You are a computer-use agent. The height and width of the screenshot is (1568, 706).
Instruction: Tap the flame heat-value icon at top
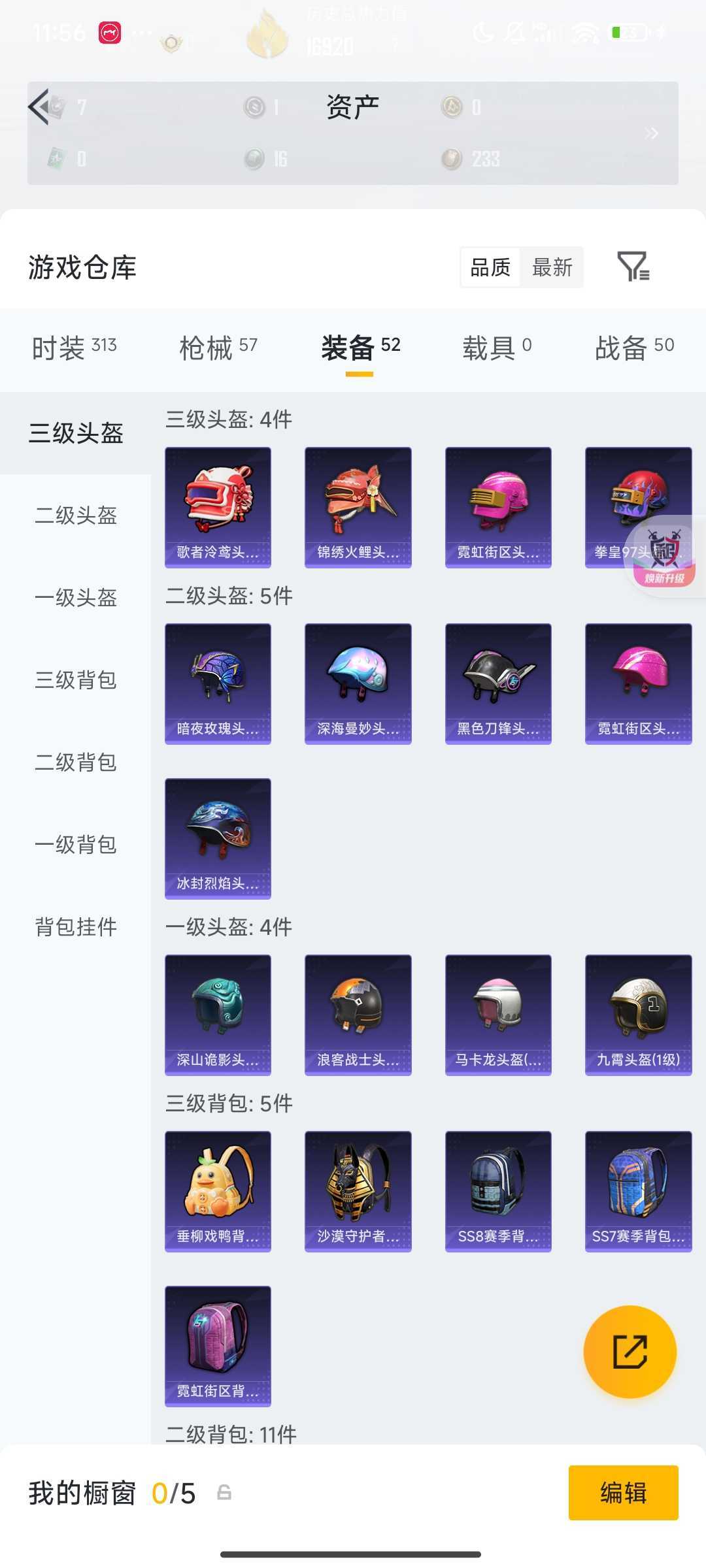click(268, 36)
